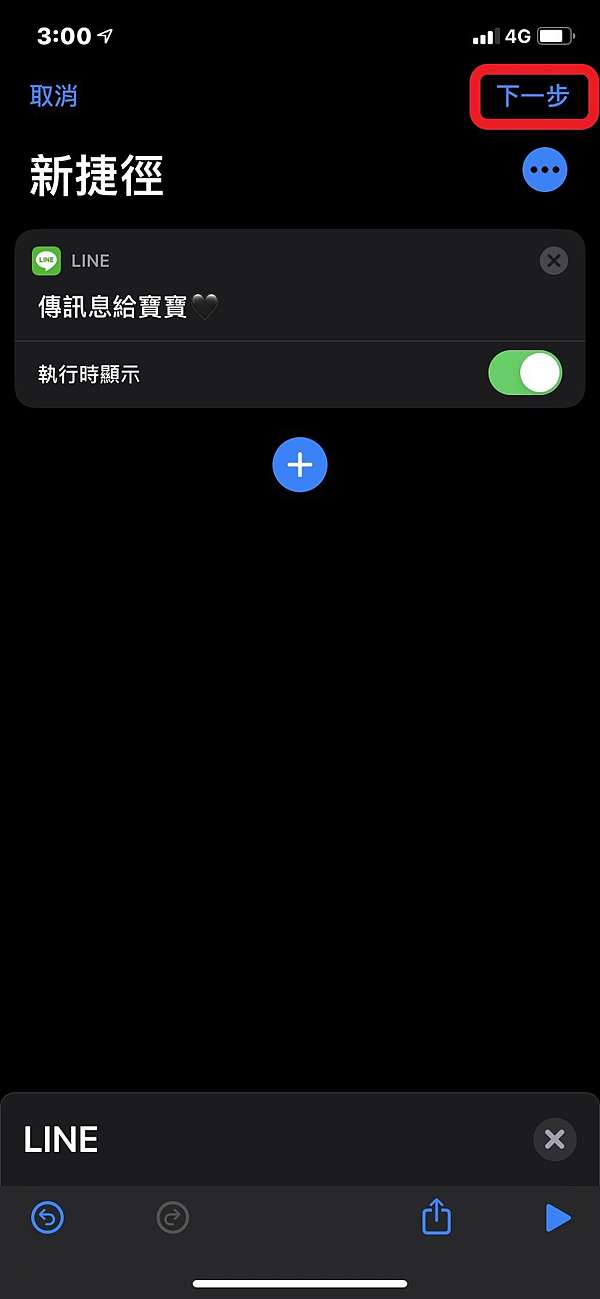Open the blue three-dot options menu

coord(545,170)
